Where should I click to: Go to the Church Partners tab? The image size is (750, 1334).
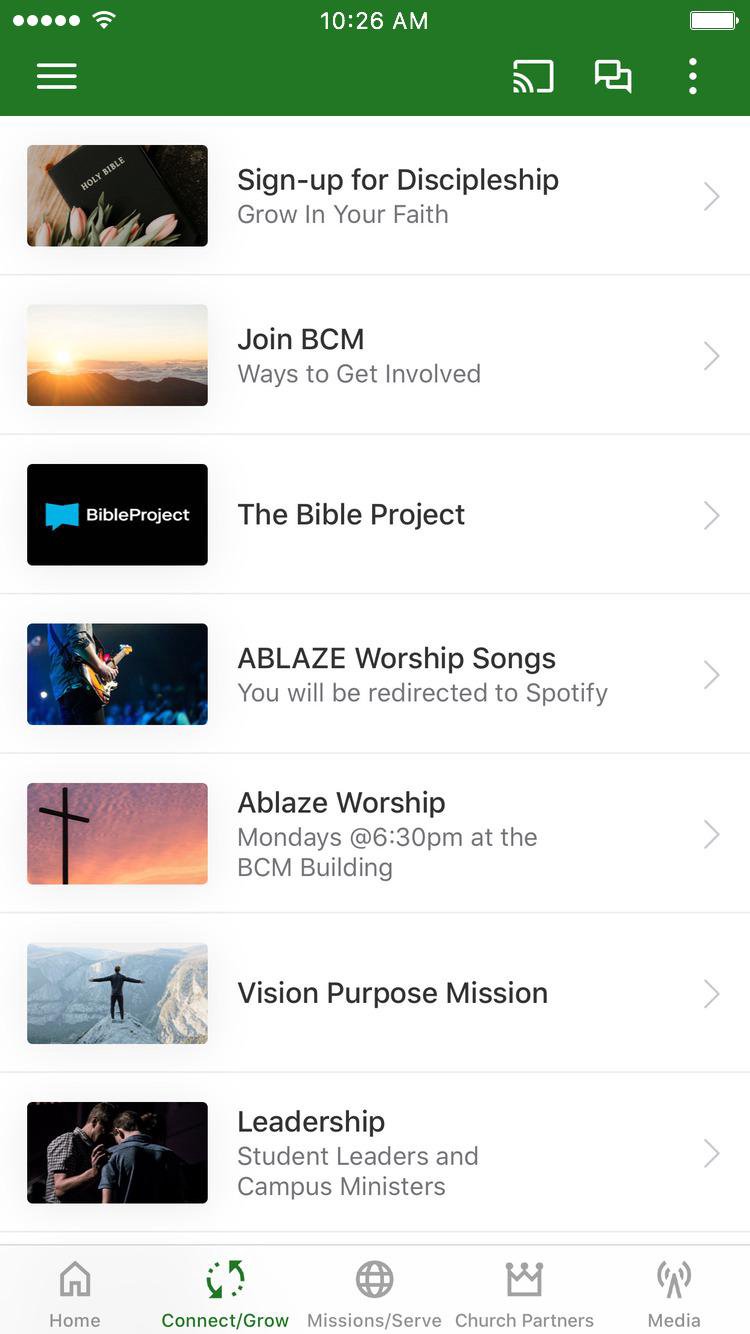click(524, 1292)
